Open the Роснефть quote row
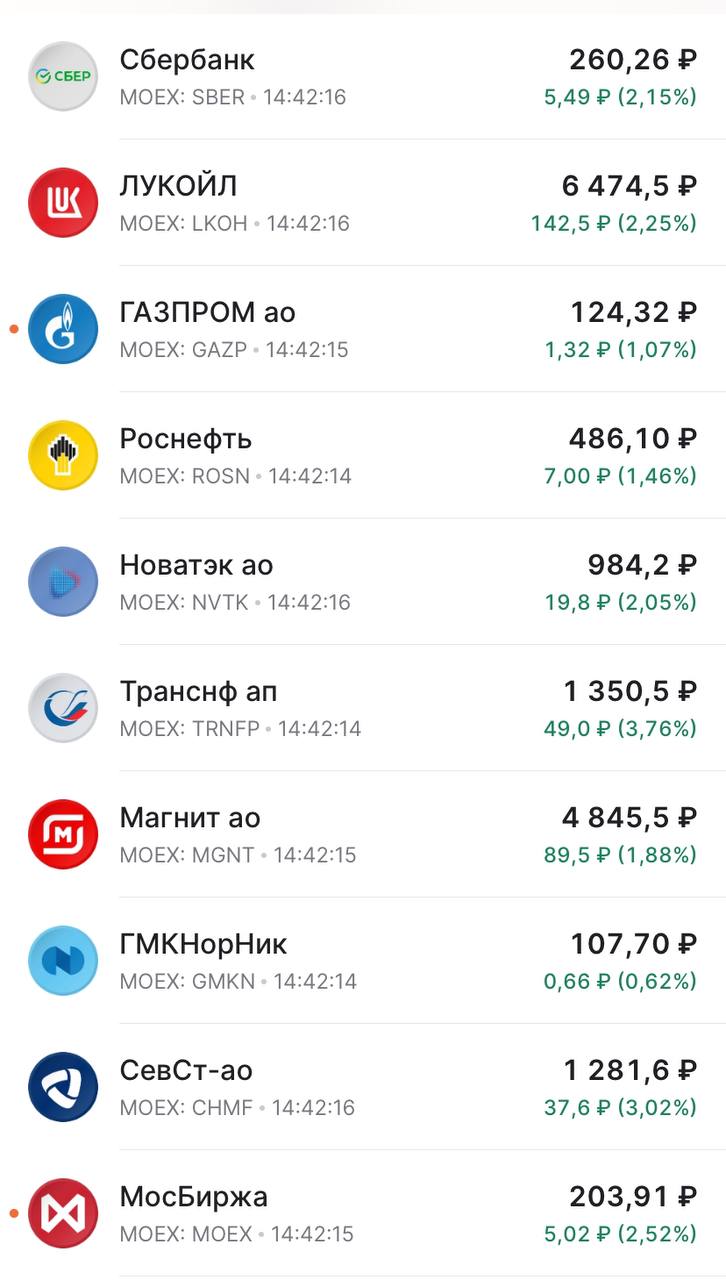This screenshot has height=1280, width=726. 363,454
